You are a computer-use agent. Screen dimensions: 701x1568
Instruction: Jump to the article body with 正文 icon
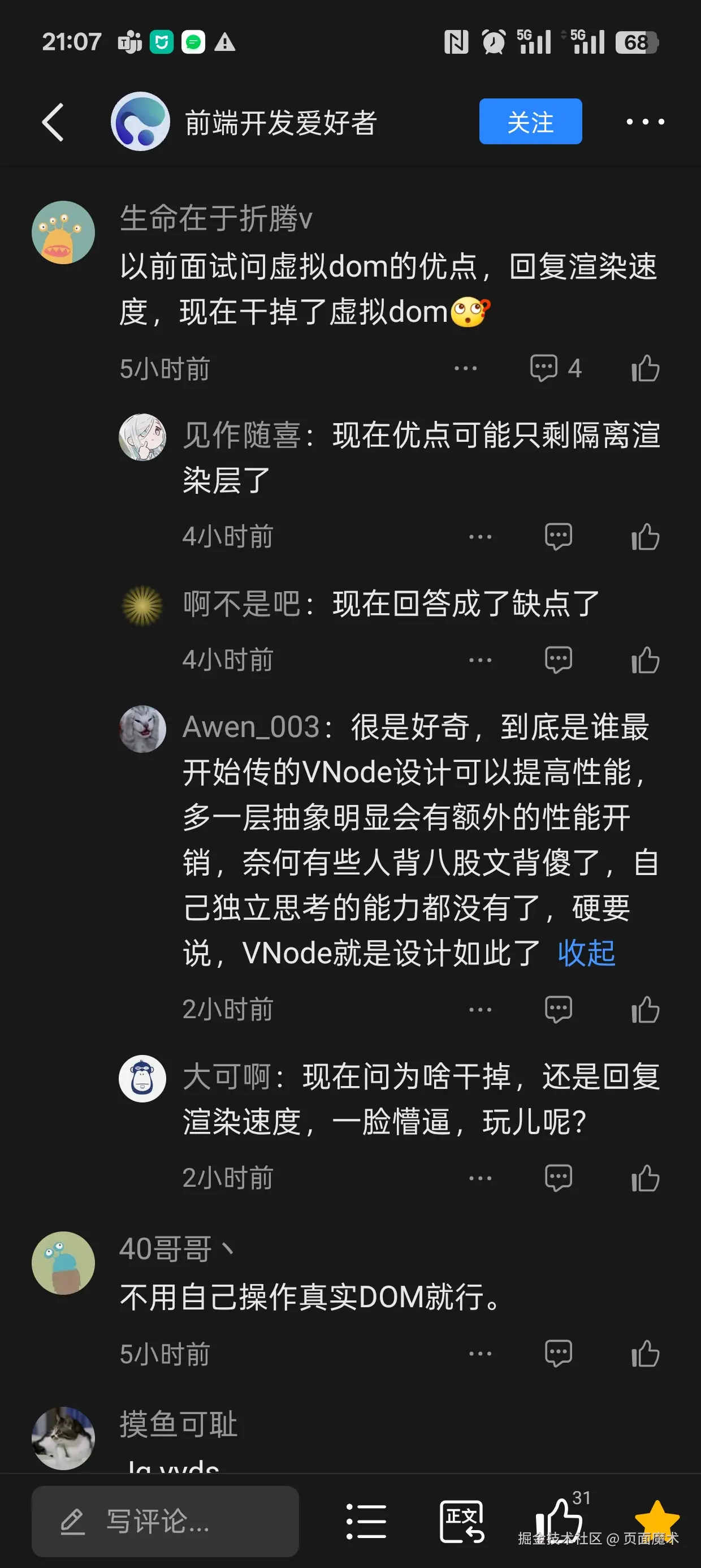coord(461,1521)
